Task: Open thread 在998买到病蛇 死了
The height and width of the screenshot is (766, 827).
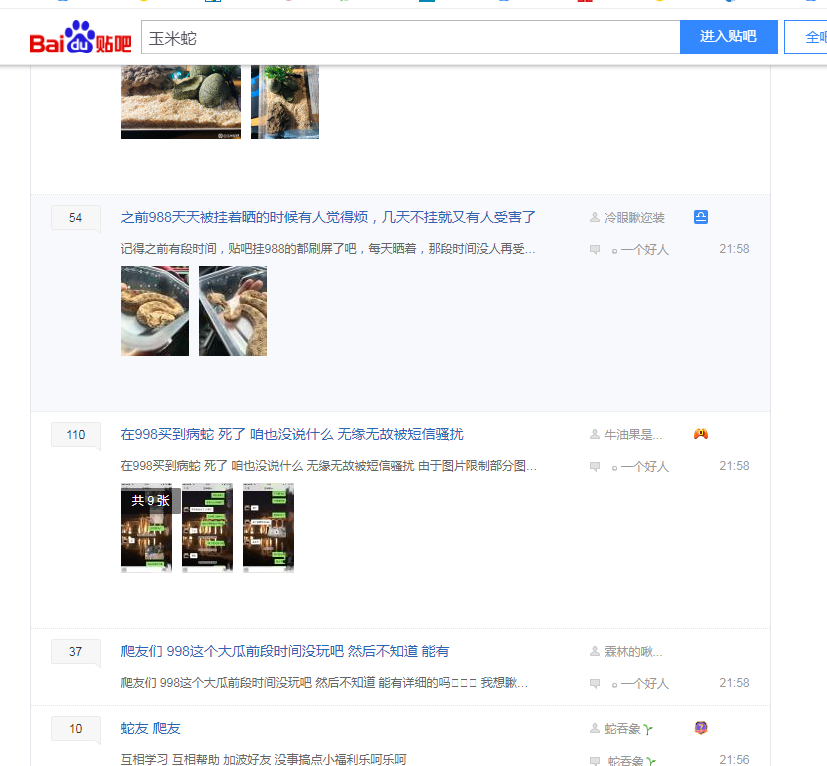Action: click(x=292, y=434)
